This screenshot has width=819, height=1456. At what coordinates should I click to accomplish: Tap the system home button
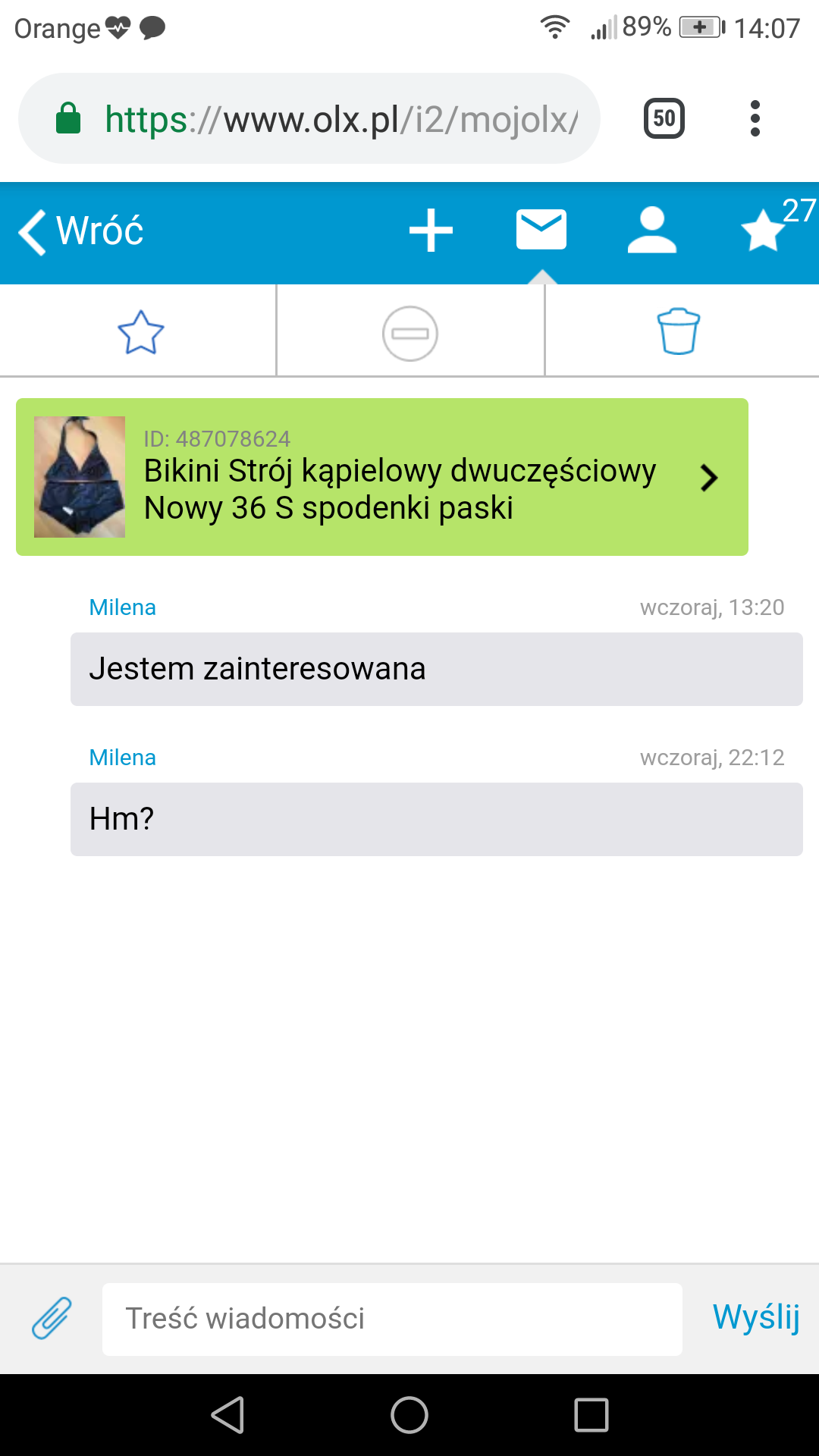pyautogui.click(x=409, y=1415)
